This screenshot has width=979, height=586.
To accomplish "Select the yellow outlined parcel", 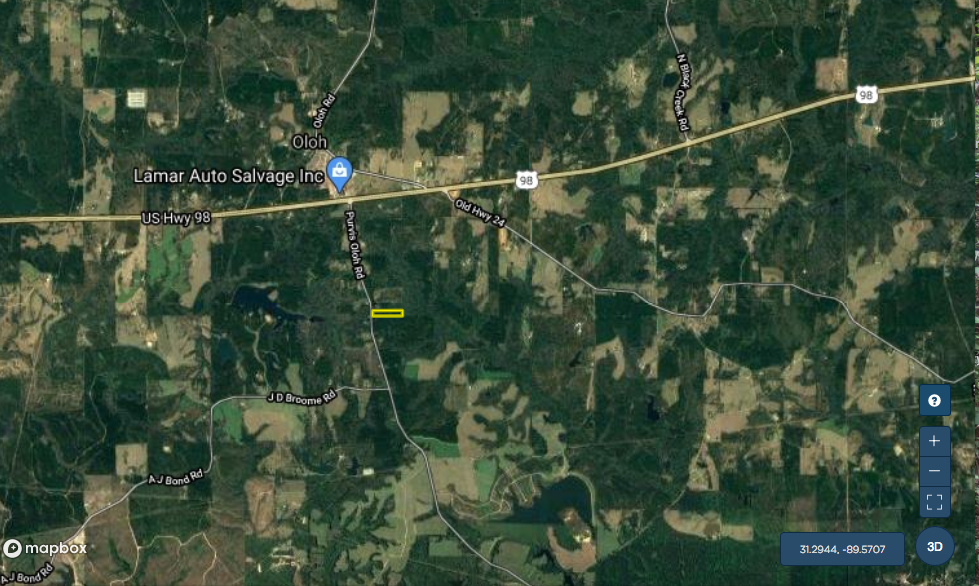I will 387,313.
